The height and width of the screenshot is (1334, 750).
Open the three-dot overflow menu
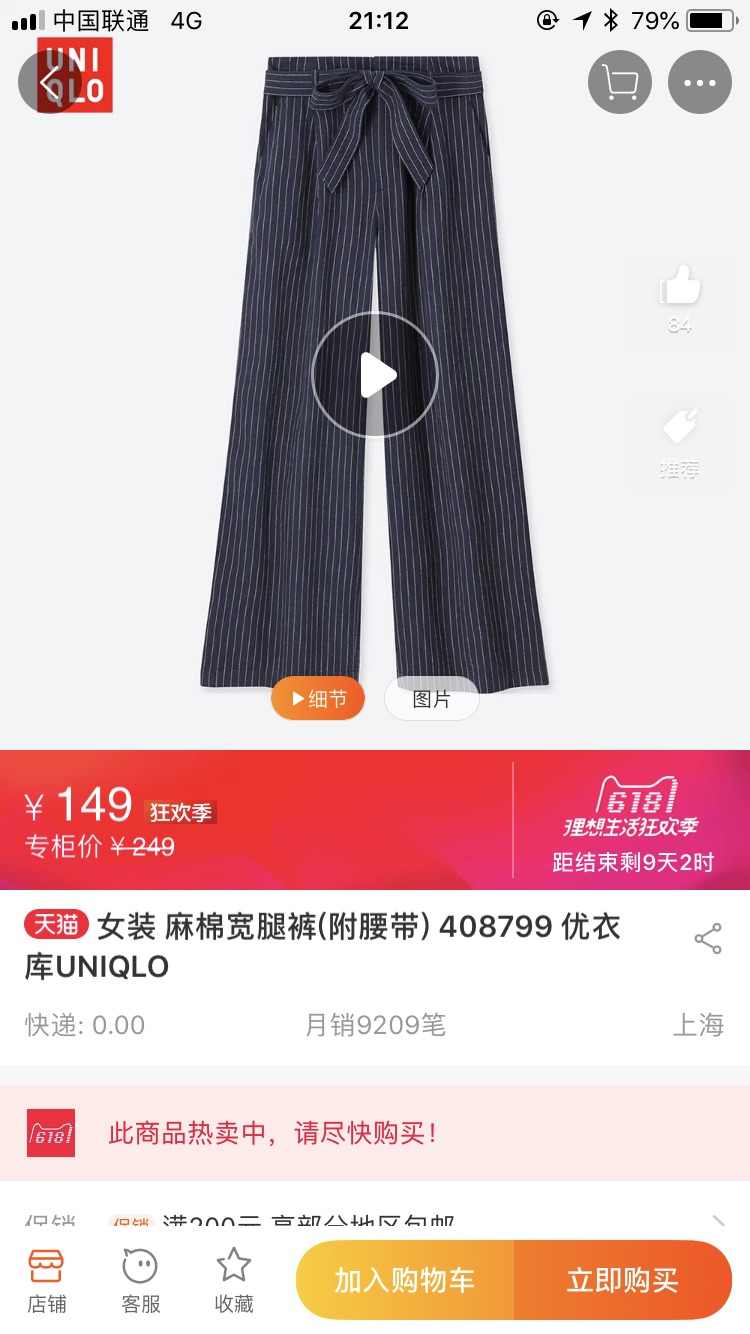700,82
